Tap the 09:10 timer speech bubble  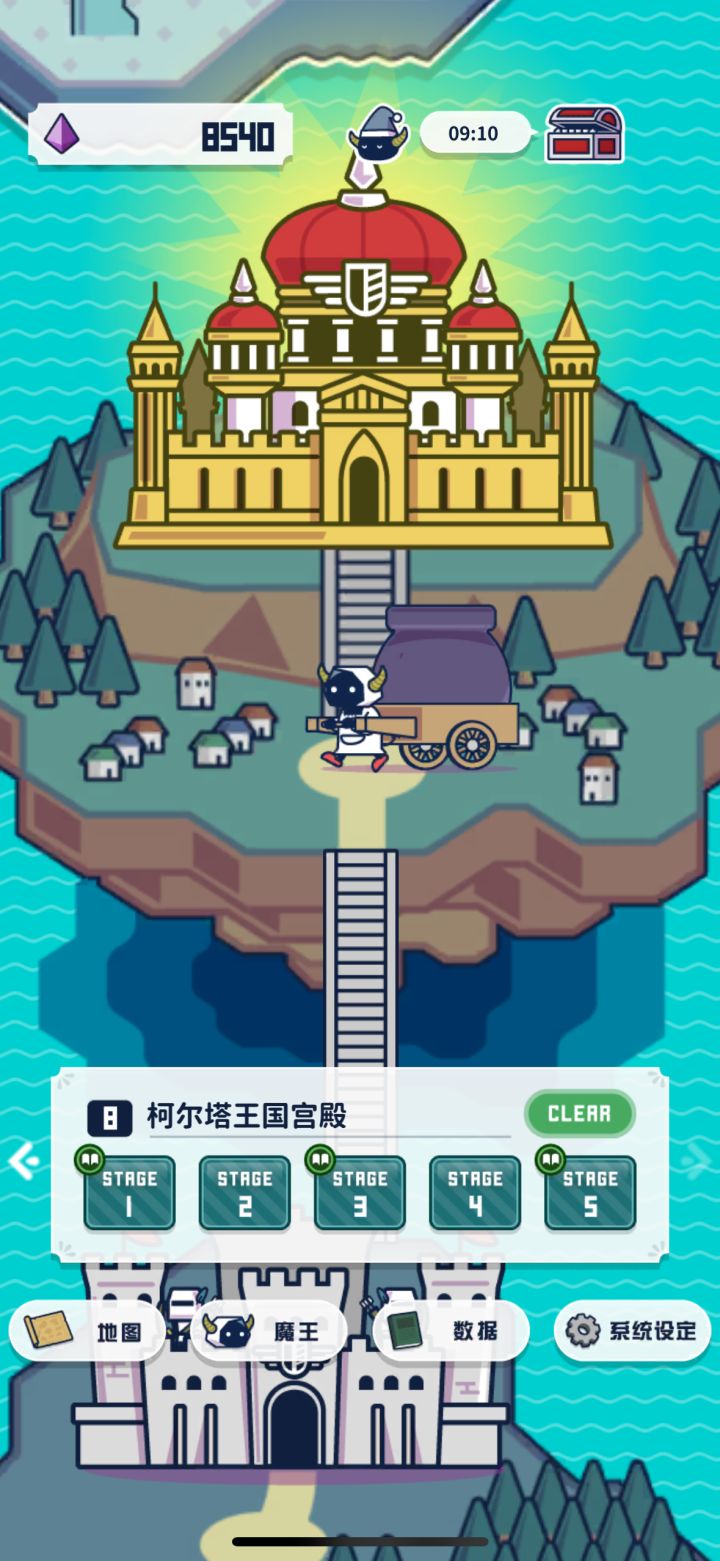tap(475, 132)
